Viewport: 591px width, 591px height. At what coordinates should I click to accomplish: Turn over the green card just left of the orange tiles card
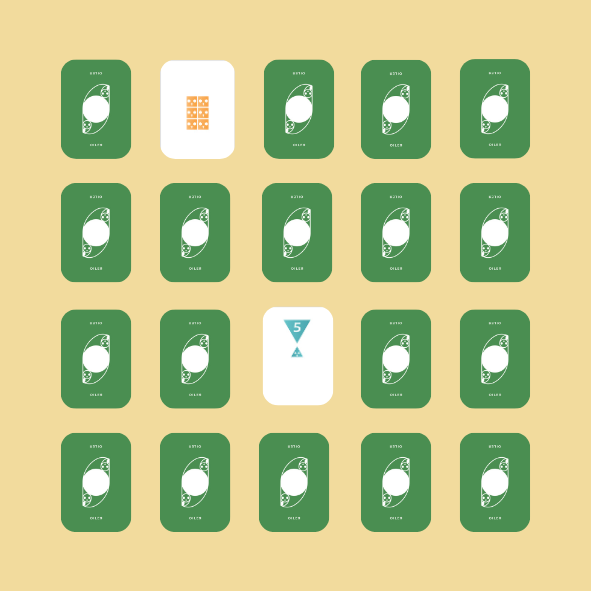click(96, 109)
